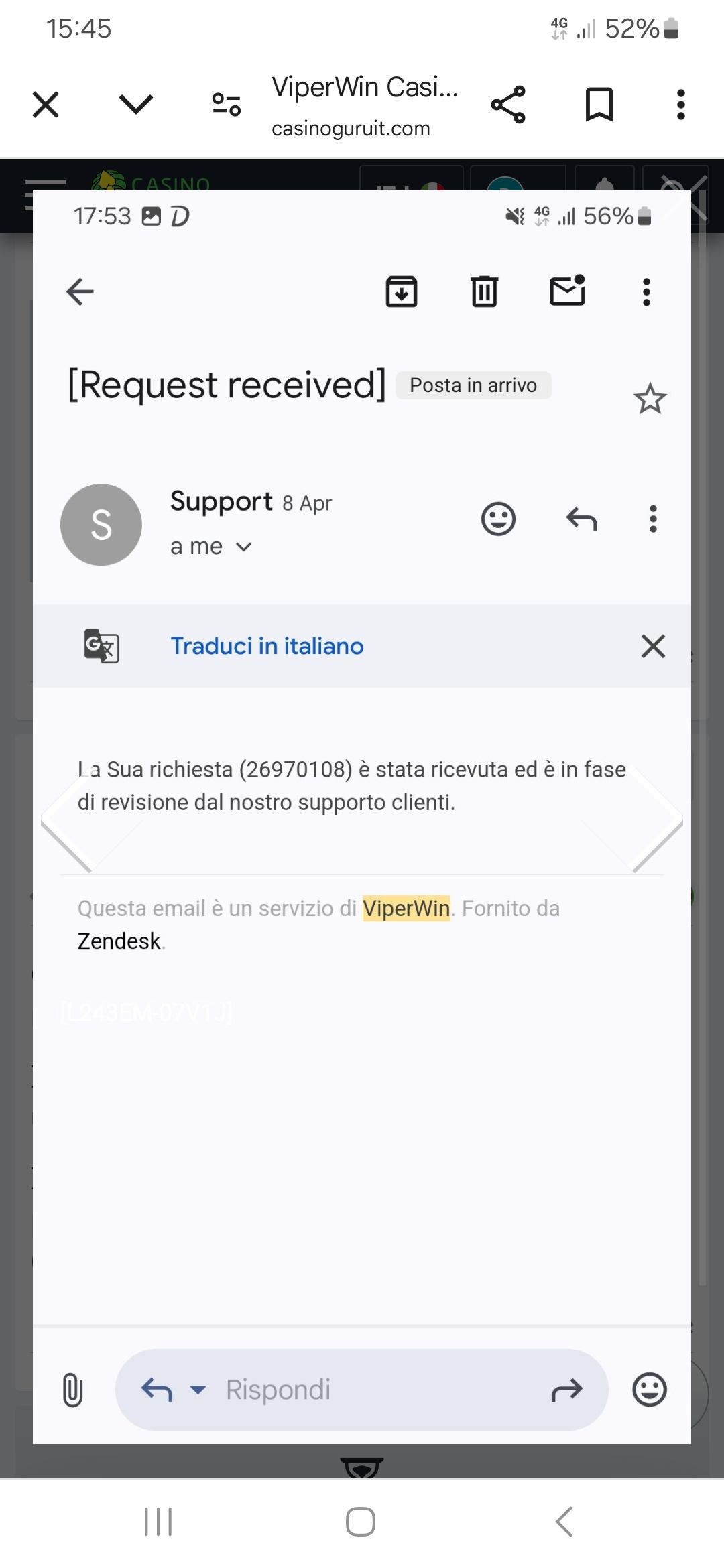Open site settings for casinoguruit.com
Viewport: 724px width, 1568px height.
click(x=227, y=105)
